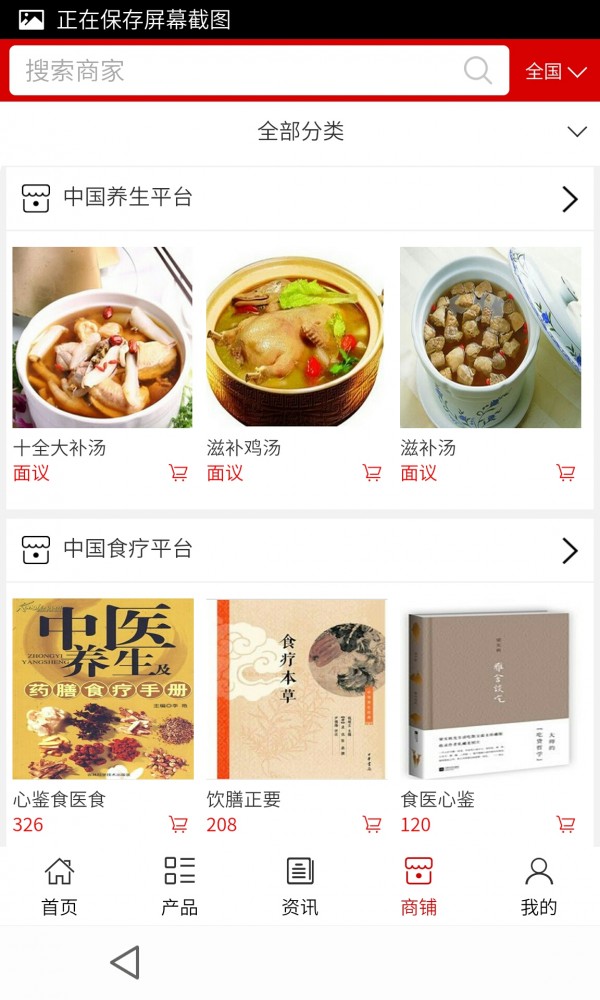Tap the system back button

(125, 963)
